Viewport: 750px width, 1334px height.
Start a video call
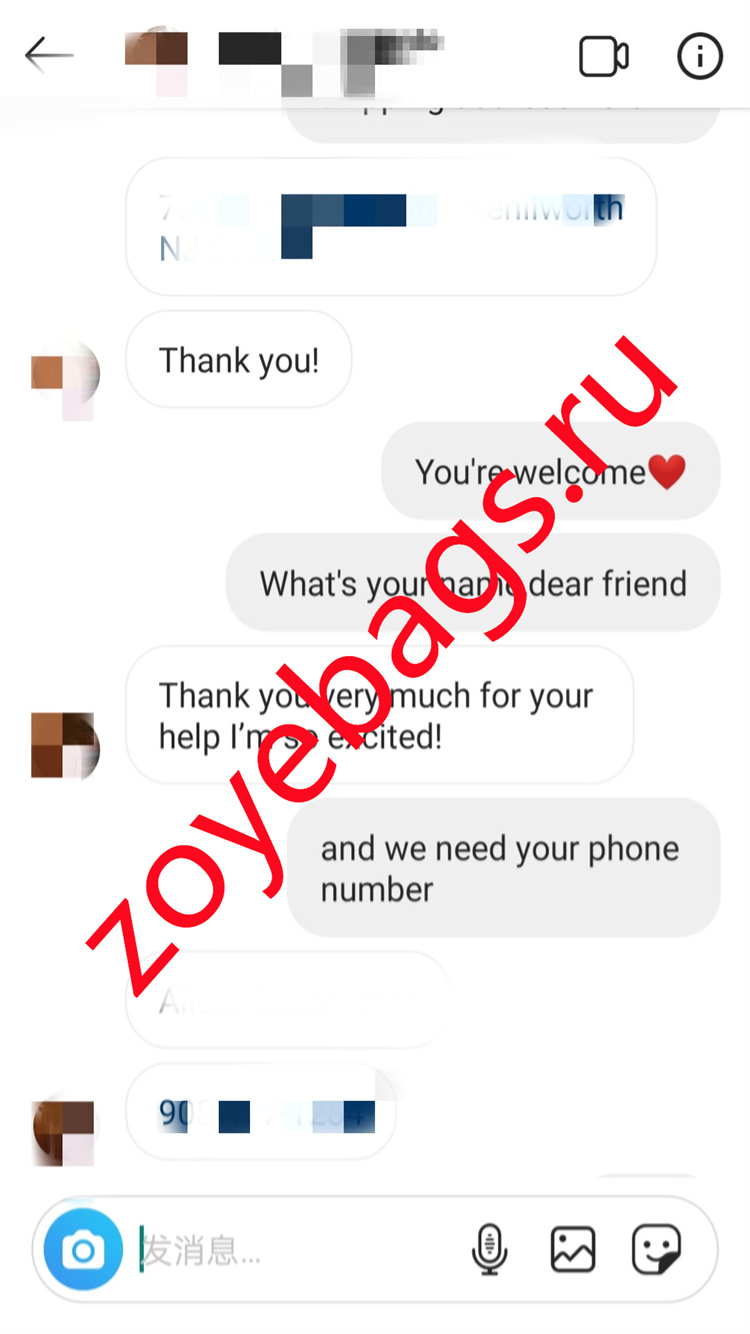(x=604, y=57)
